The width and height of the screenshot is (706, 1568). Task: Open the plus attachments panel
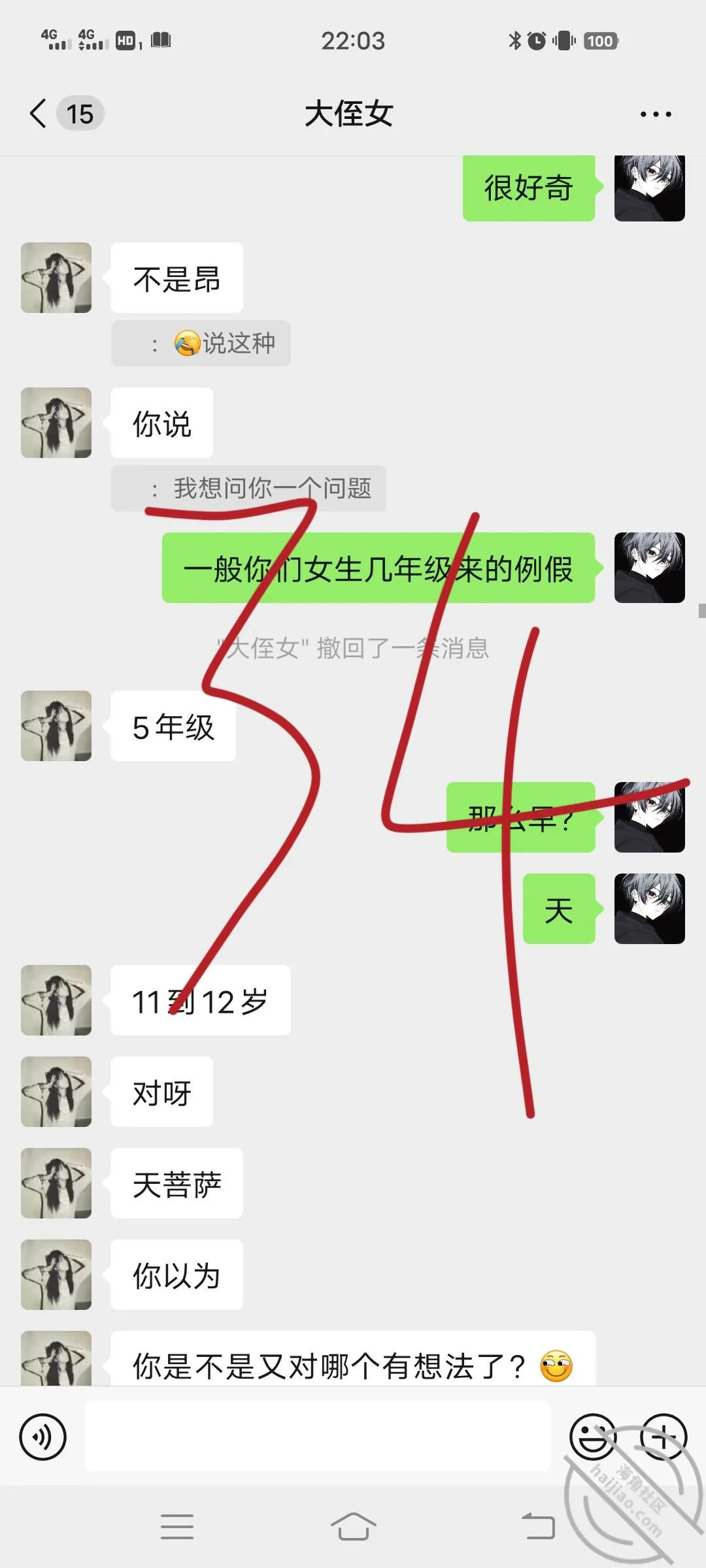(x=664, y=1437)
